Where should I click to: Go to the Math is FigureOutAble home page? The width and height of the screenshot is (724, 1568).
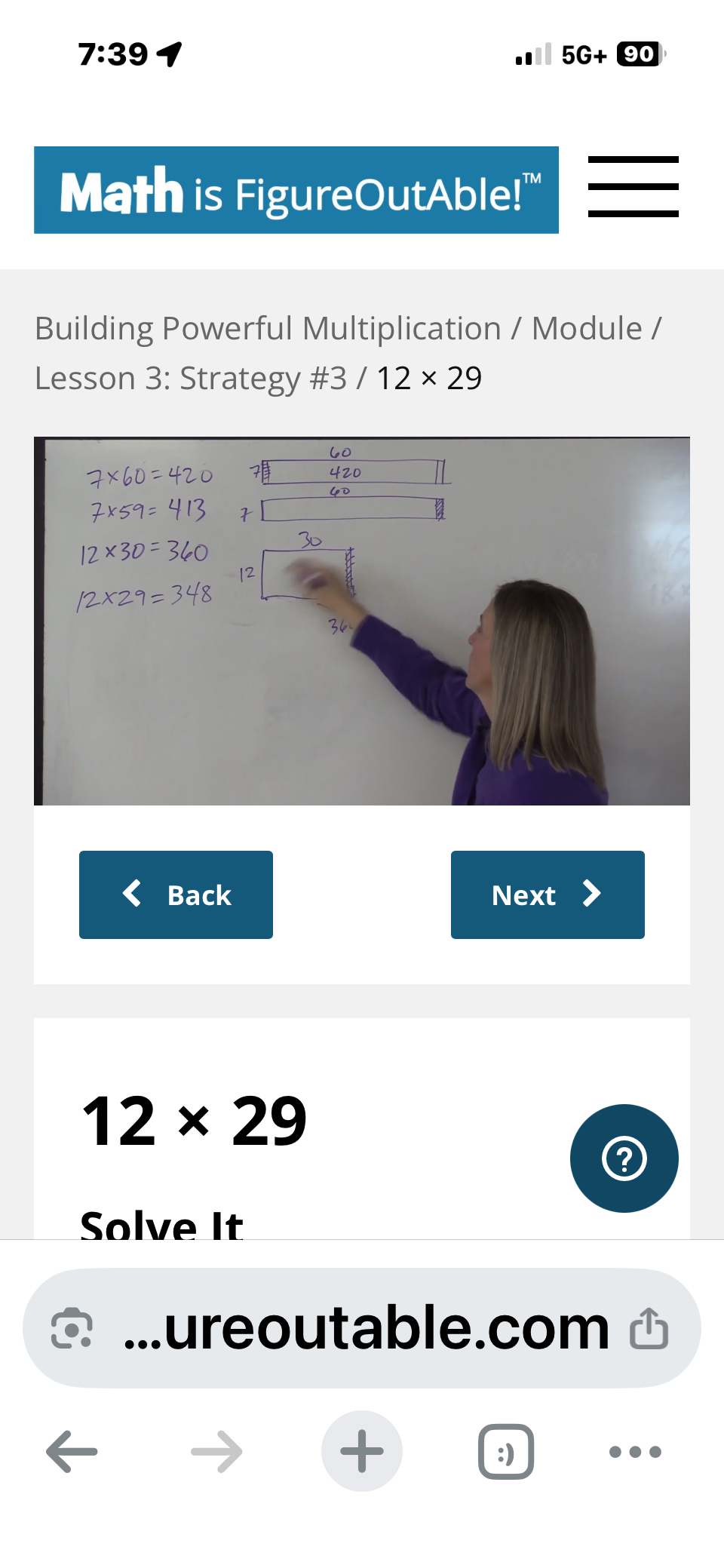pos(296,190)
